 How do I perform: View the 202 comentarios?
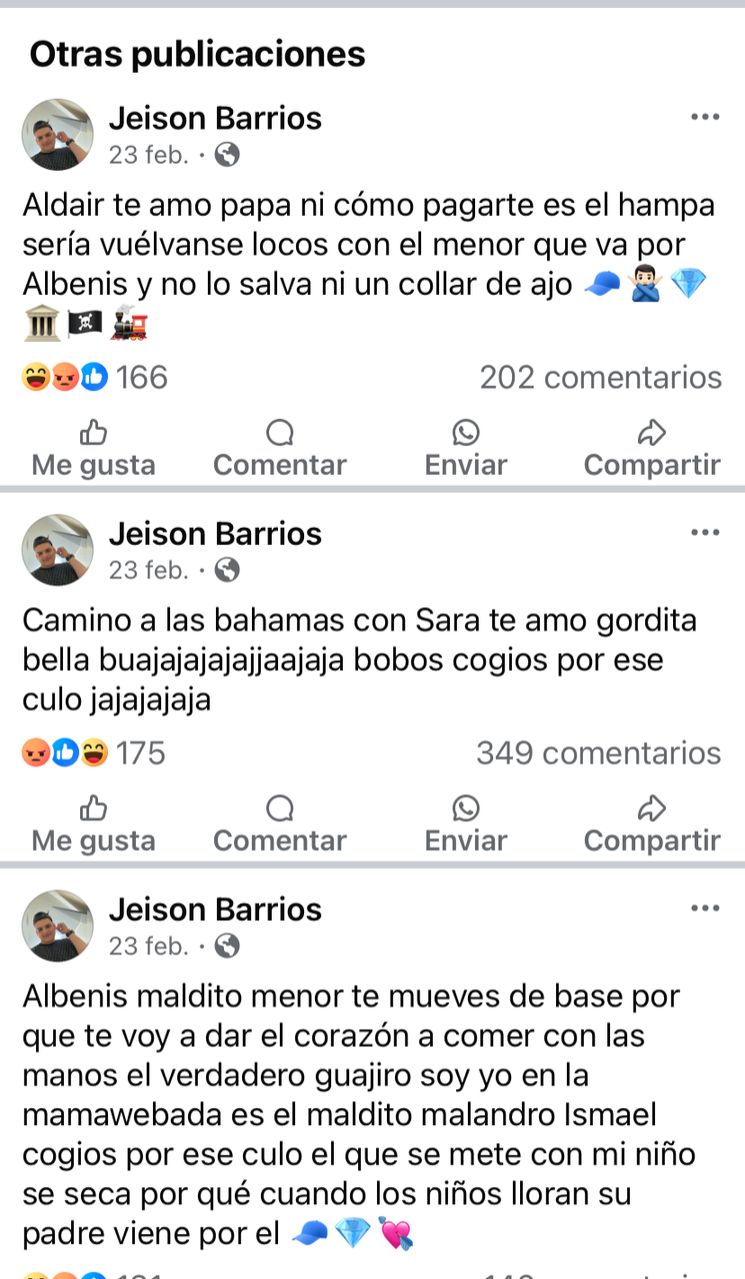[x=600, y=377]
